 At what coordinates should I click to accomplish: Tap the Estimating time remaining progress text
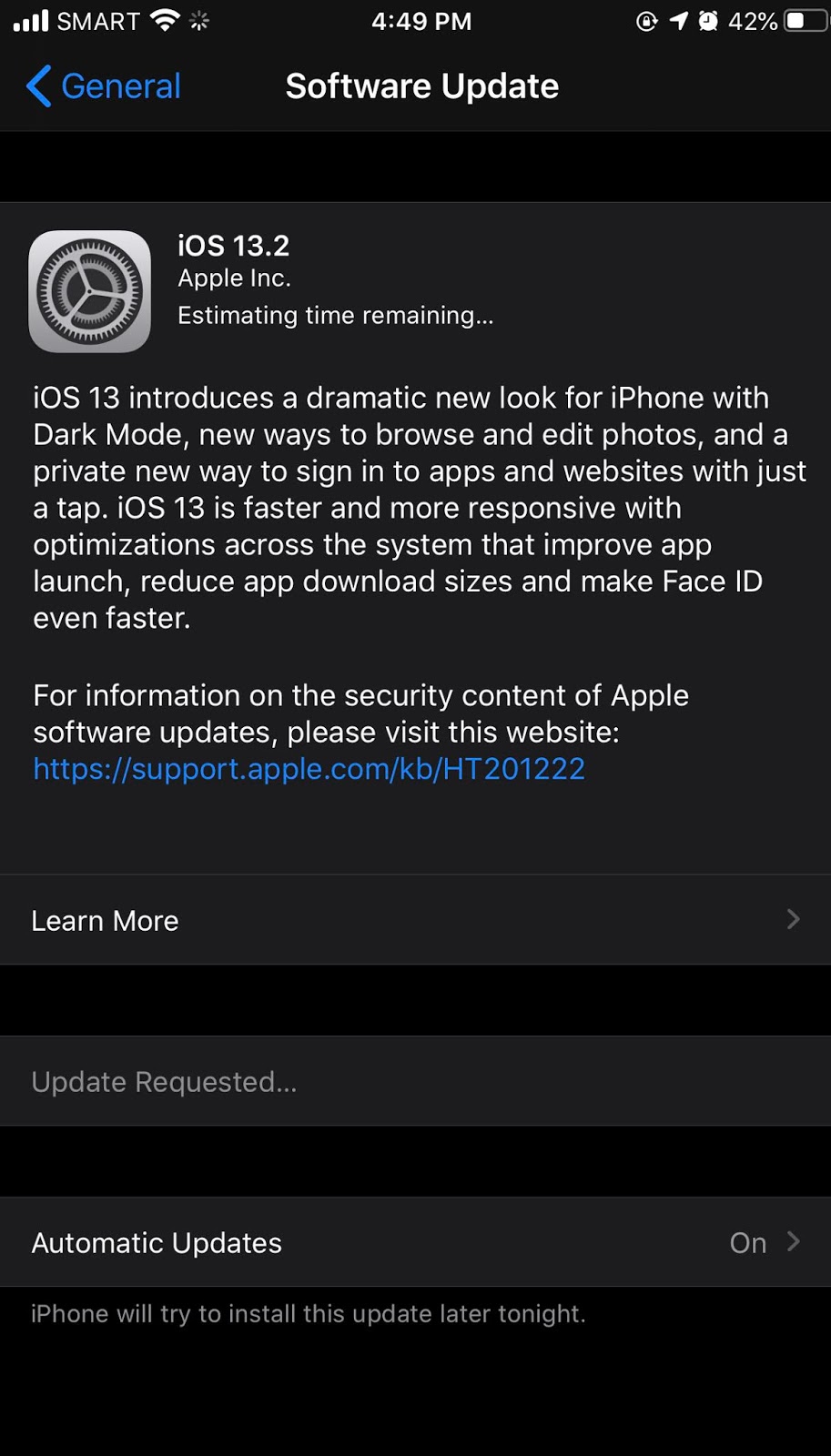tap(335, 316)
